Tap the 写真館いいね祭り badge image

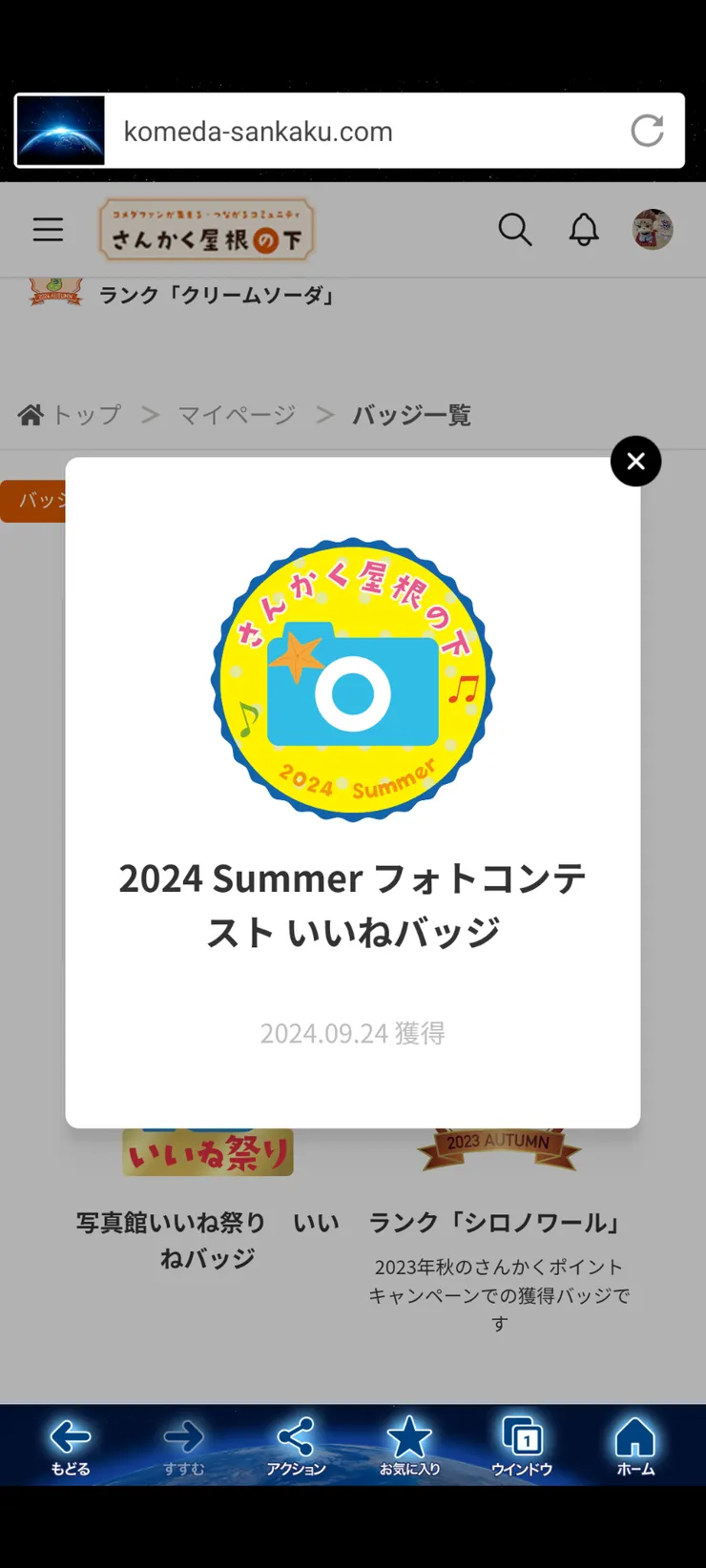click(x=207, y=1150)
